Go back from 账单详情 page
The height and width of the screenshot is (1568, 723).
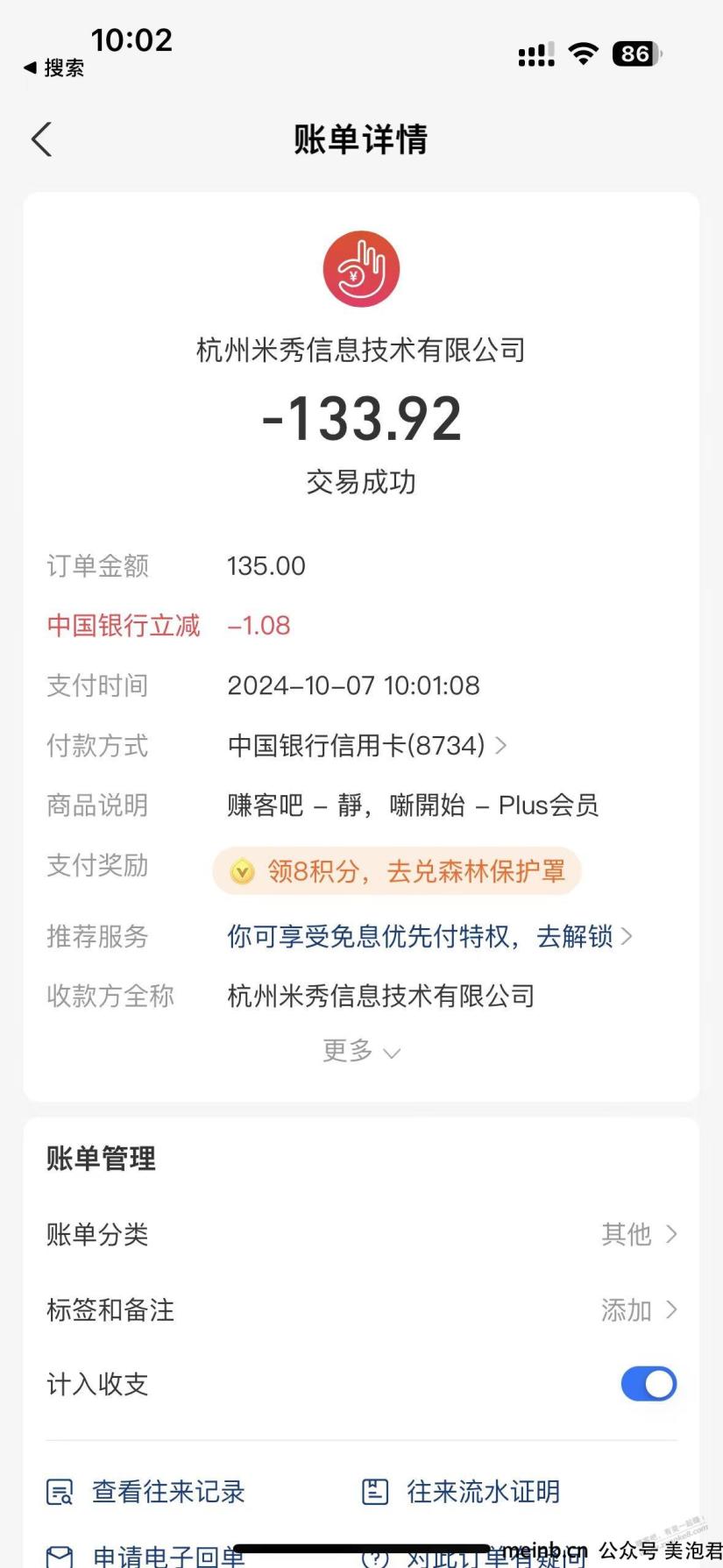point(42,139)
